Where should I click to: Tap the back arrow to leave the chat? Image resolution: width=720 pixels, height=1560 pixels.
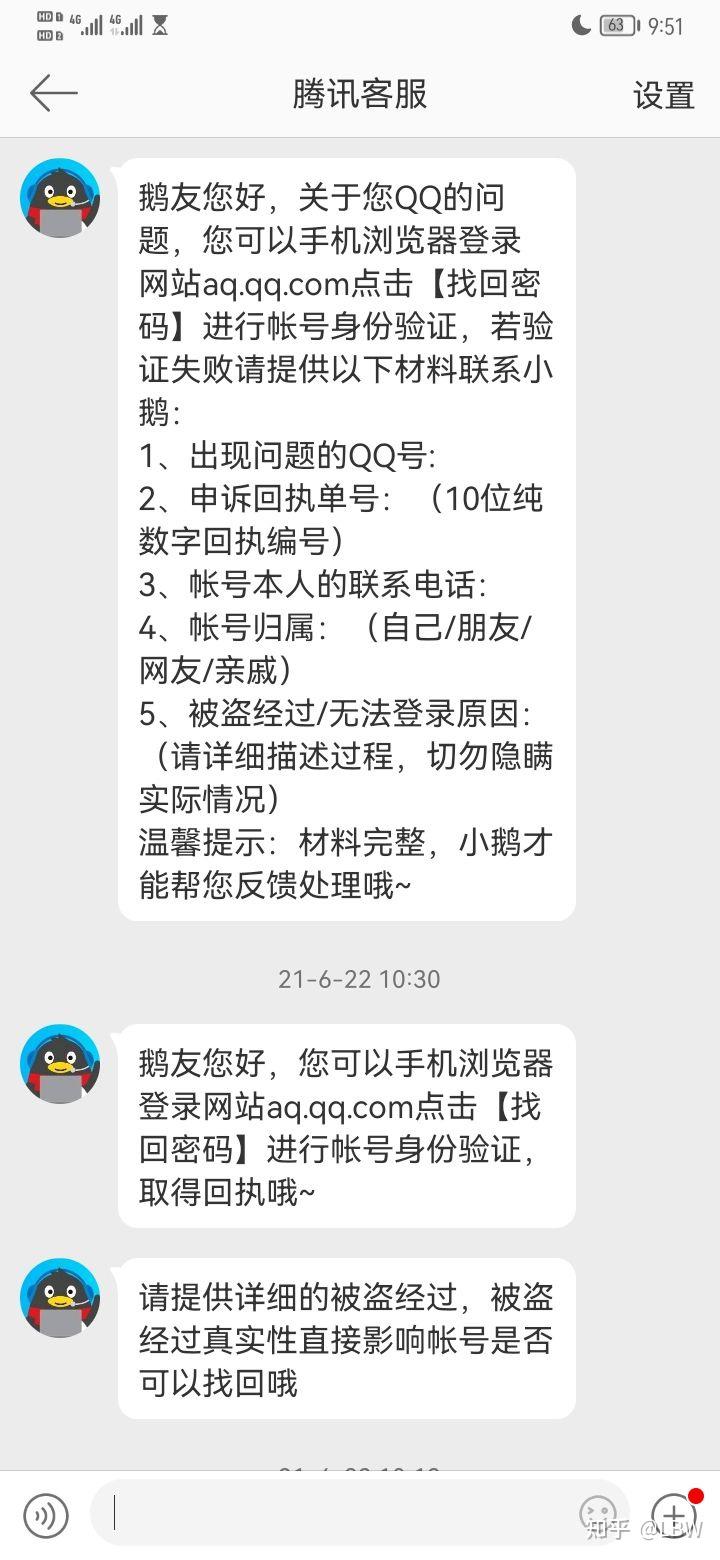[54, 93]
